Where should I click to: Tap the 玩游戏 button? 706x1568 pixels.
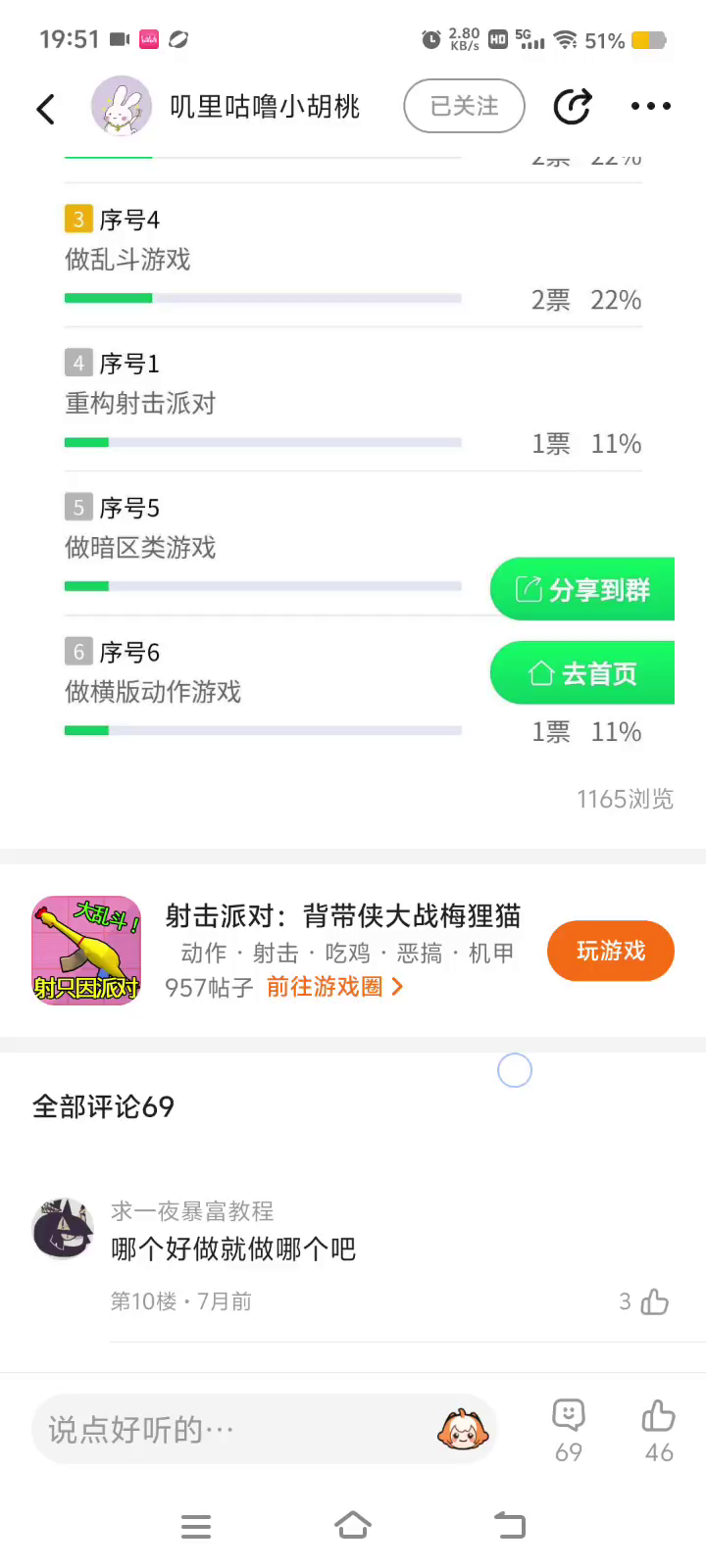610,951
